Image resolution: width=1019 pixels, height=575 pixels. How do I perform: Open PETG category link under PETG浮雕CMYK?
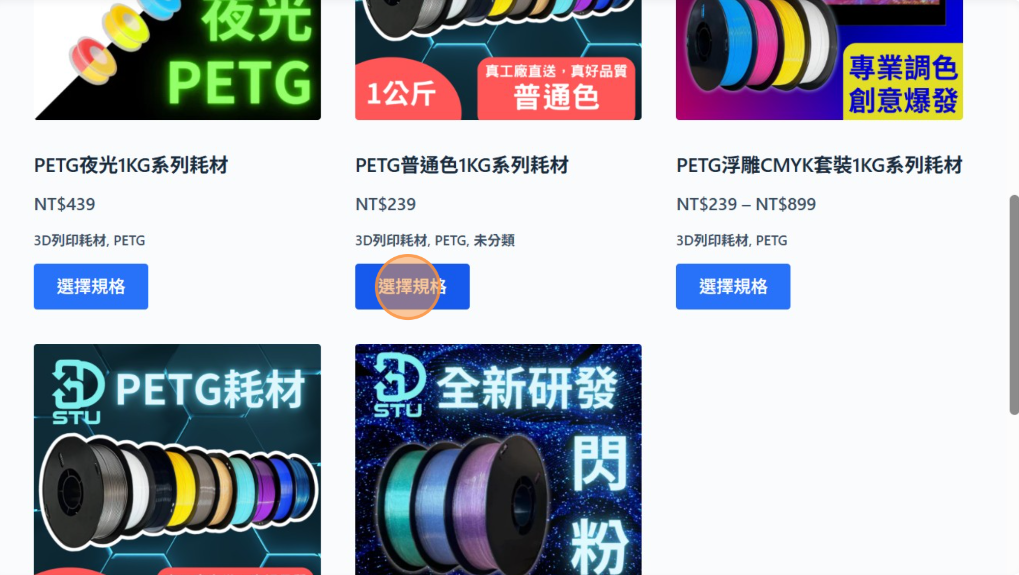[x=771, y=241]
